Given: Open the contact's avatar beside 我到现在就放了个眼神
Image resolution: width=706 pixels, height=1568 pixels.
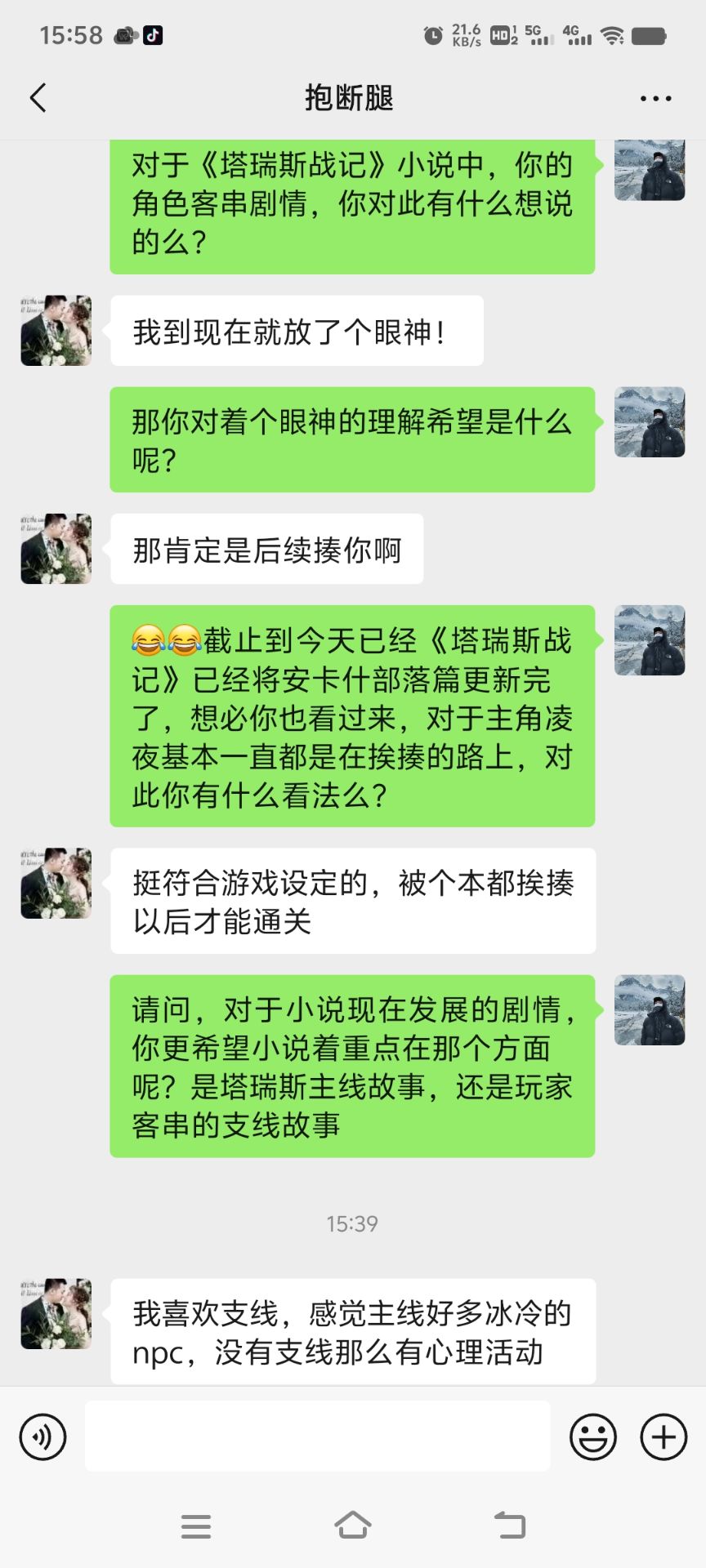Looking at the screenshot, I should coord(56,331).
